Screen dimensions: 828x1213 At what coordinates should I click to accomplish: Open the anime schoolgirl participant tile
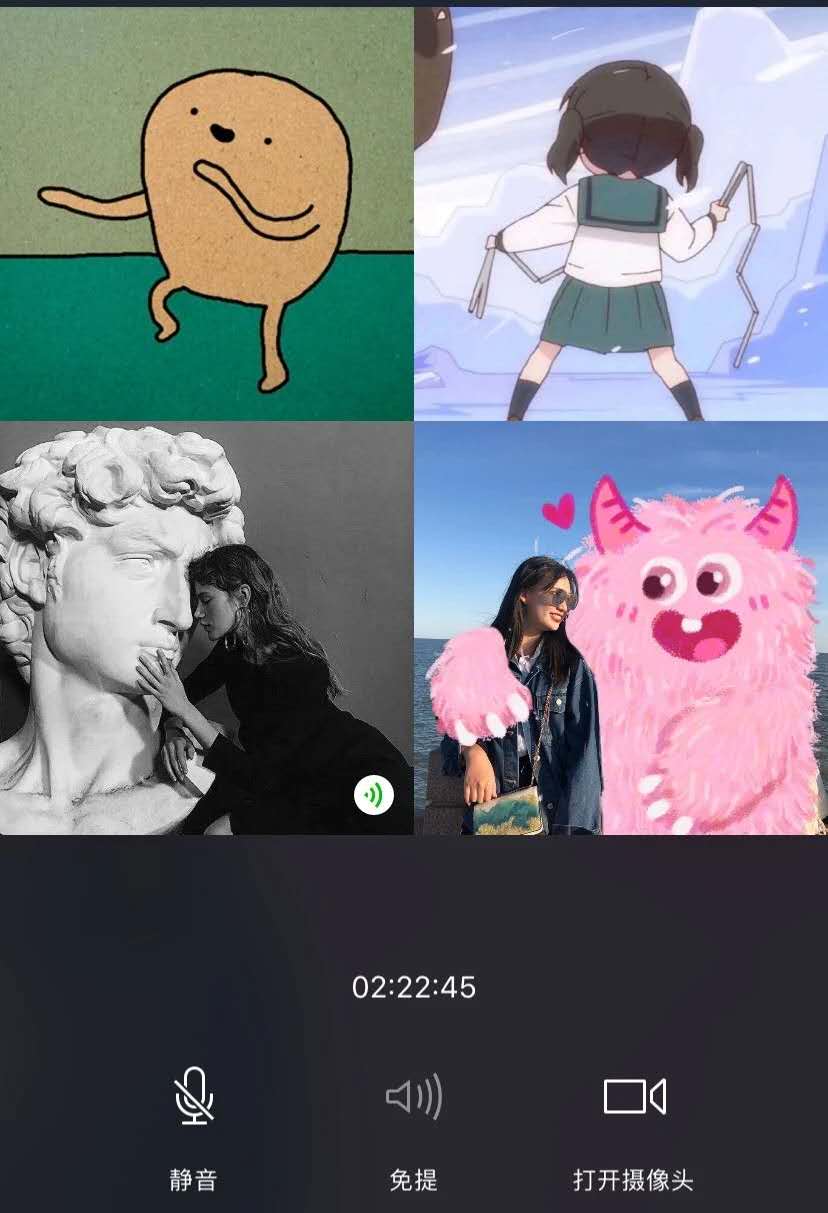point(621,213)
